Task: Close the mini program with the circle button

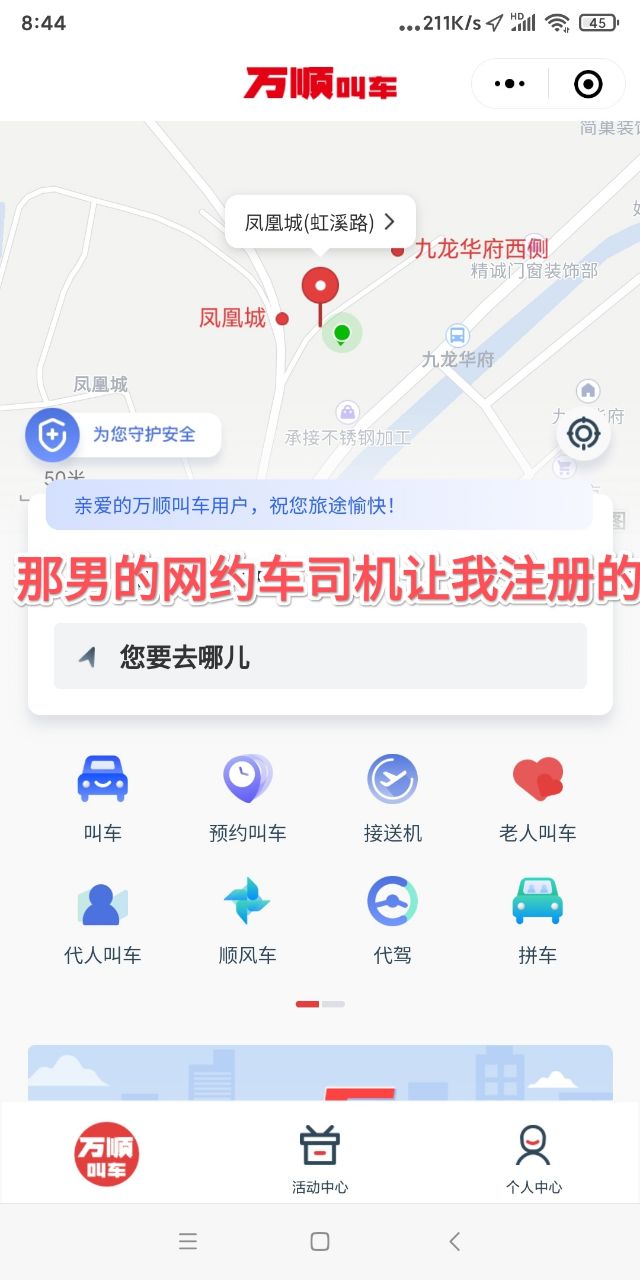Action: tap(588, 85)
